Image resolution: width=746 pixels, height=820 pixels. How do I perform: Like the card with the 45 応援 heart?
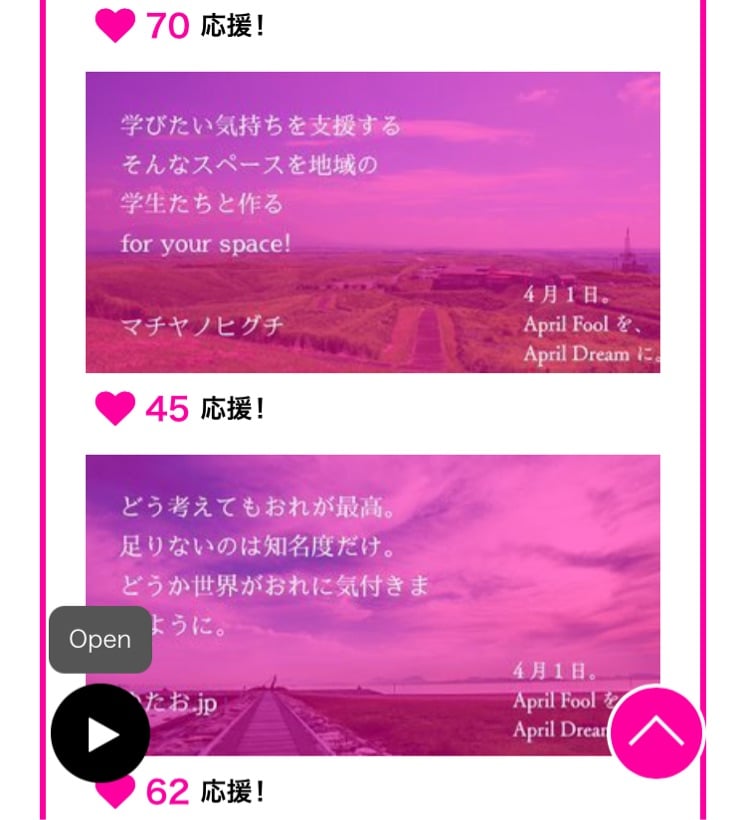(x=115, y=408)
